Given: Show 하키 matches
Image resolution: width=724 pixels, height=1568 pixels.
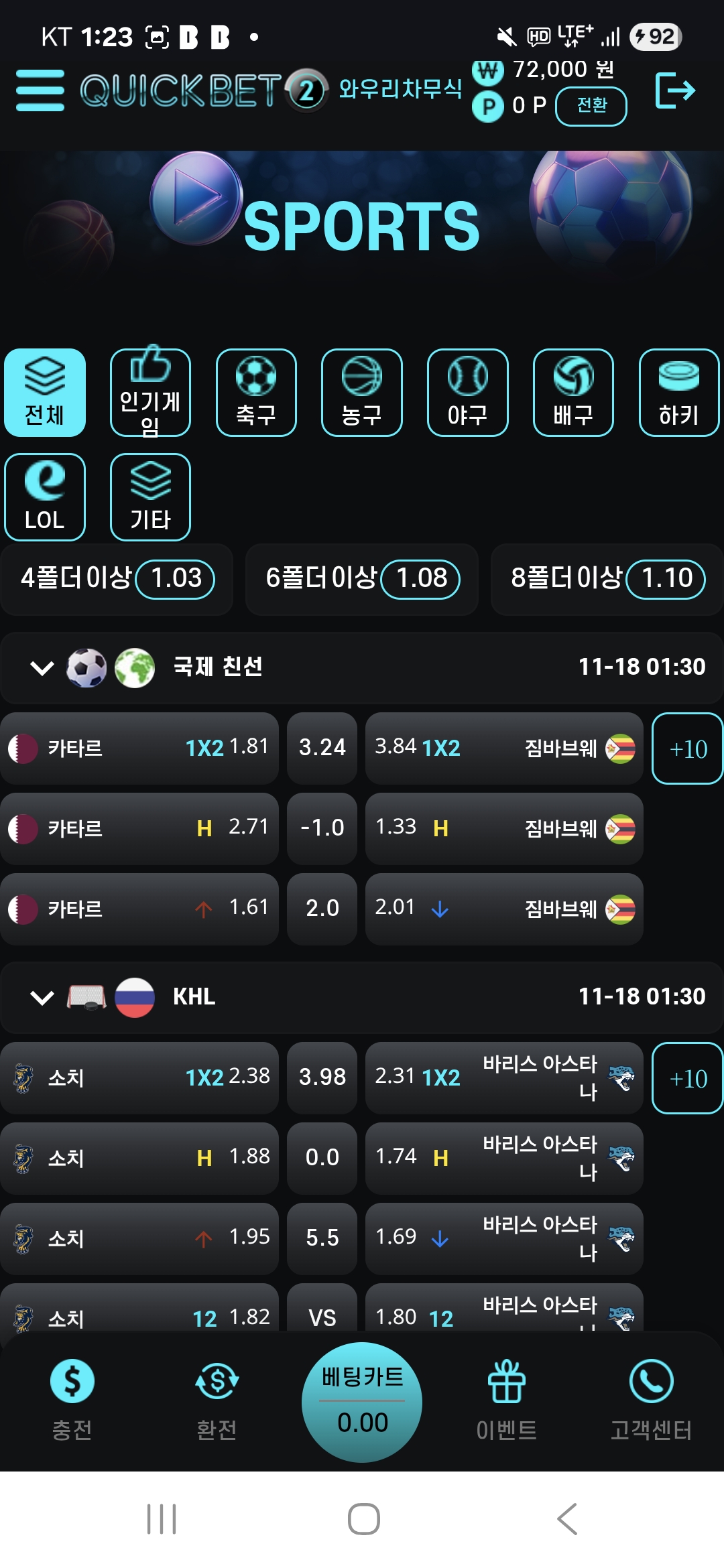Looking at the screenshot, I should point(678,393).
